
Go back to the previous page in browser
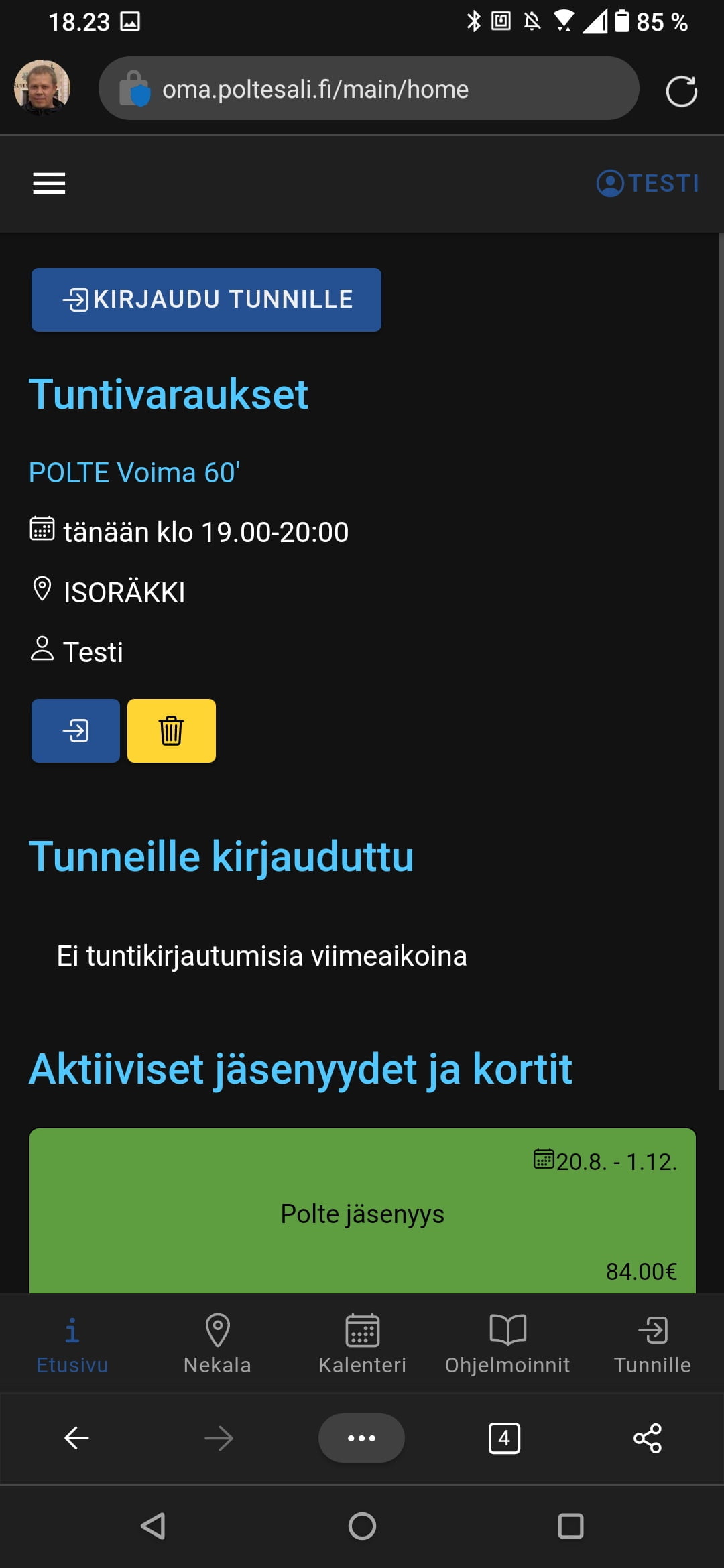pyautogui.click(x=76, y=1437)
